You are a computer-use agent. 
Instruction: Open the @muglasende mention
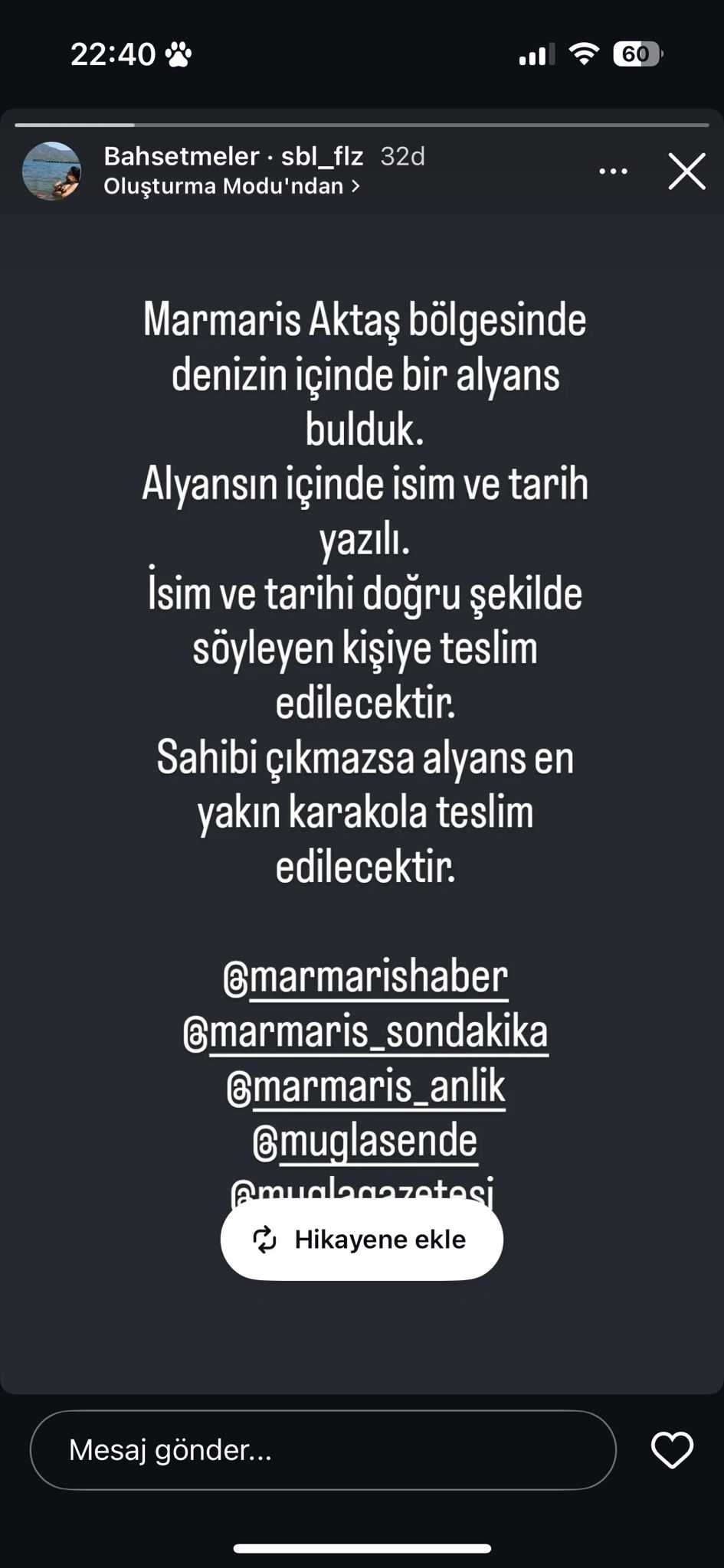[365, 1142]
